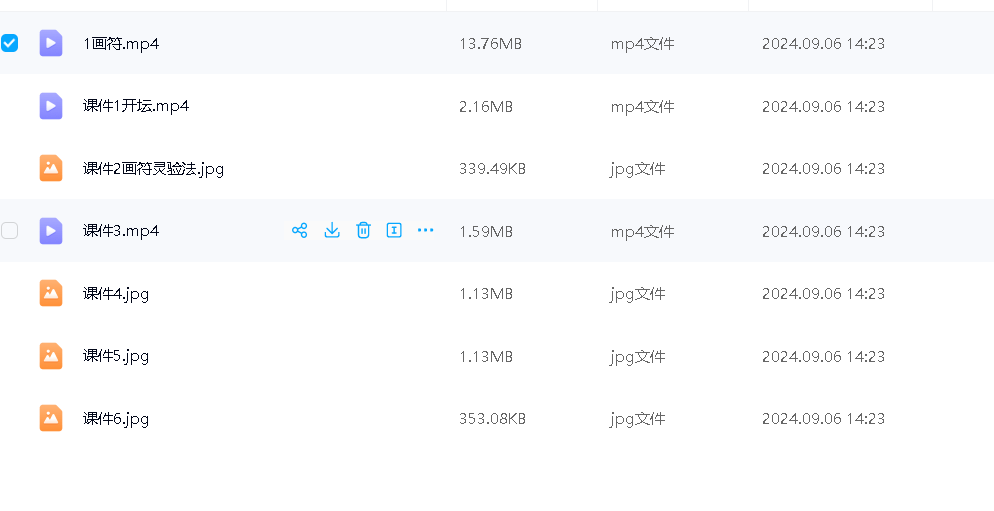Open the image 课件5.jpg
This screenshot has height=511, width=994.
point(116,356)
